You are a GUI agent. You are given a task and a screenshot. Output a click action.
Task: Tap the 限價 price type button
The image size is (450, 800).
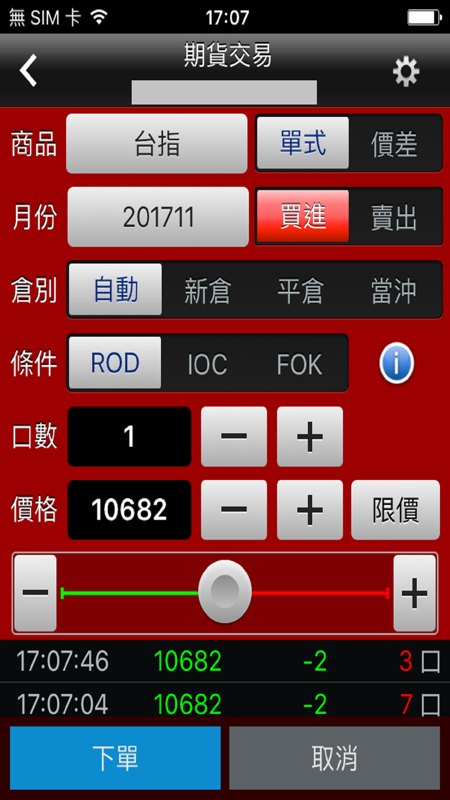[395, 510]
